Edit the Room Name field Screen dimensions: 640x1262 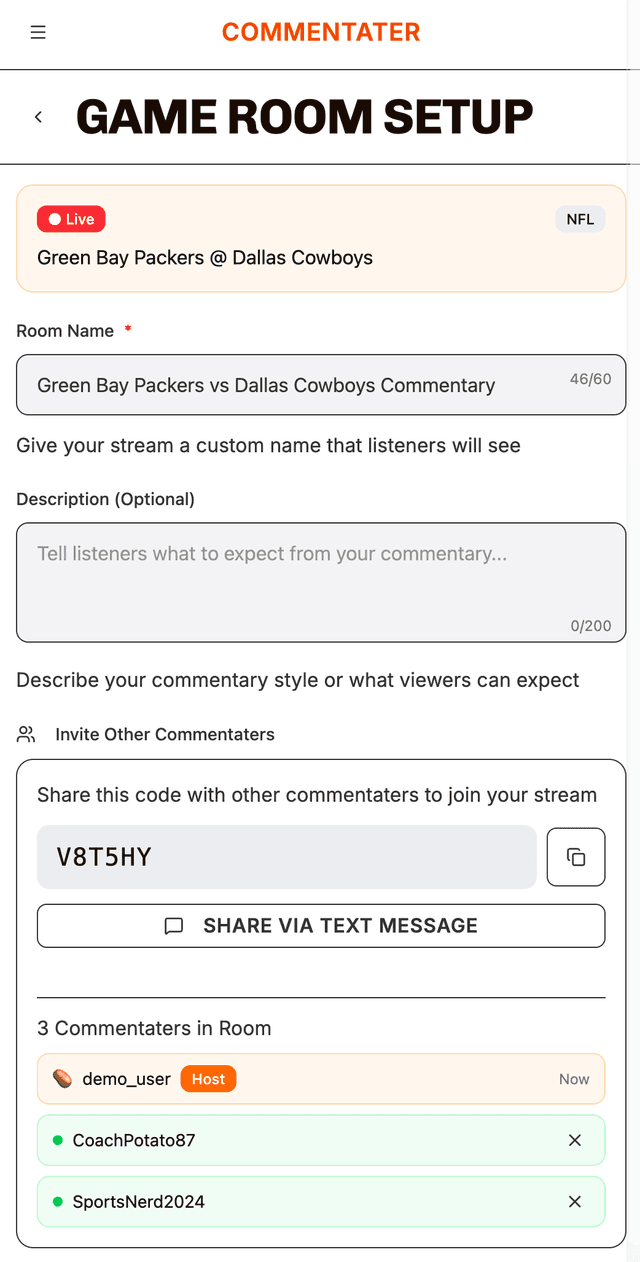(x=300, y=385)
